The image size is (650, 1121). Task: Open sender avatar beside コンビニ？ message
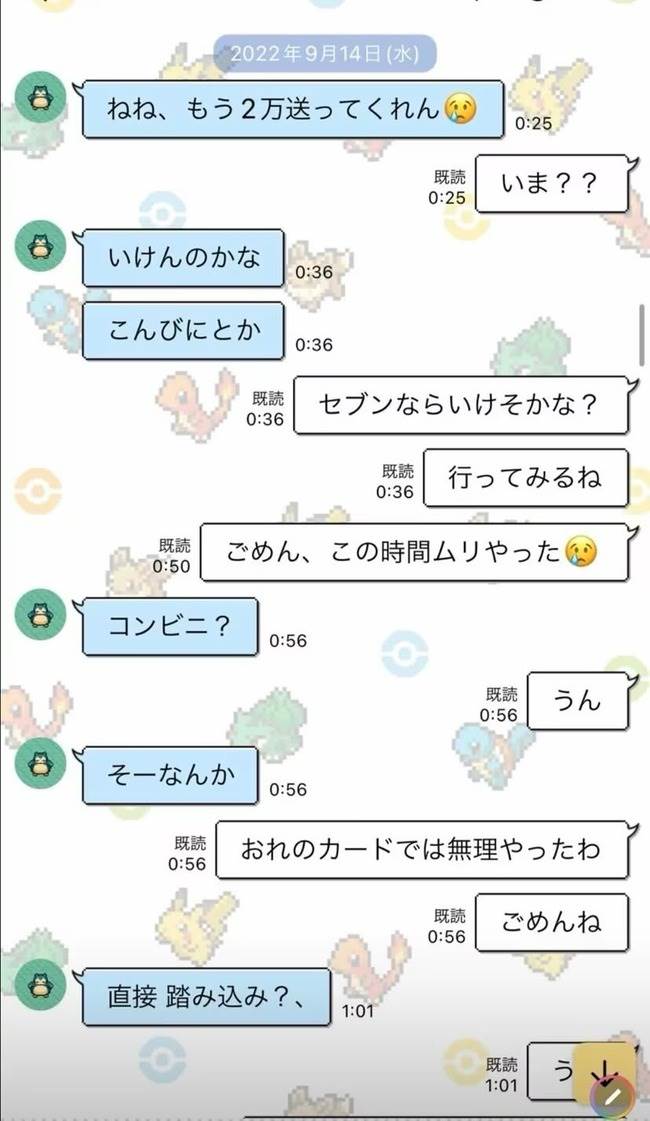(41, 614)
